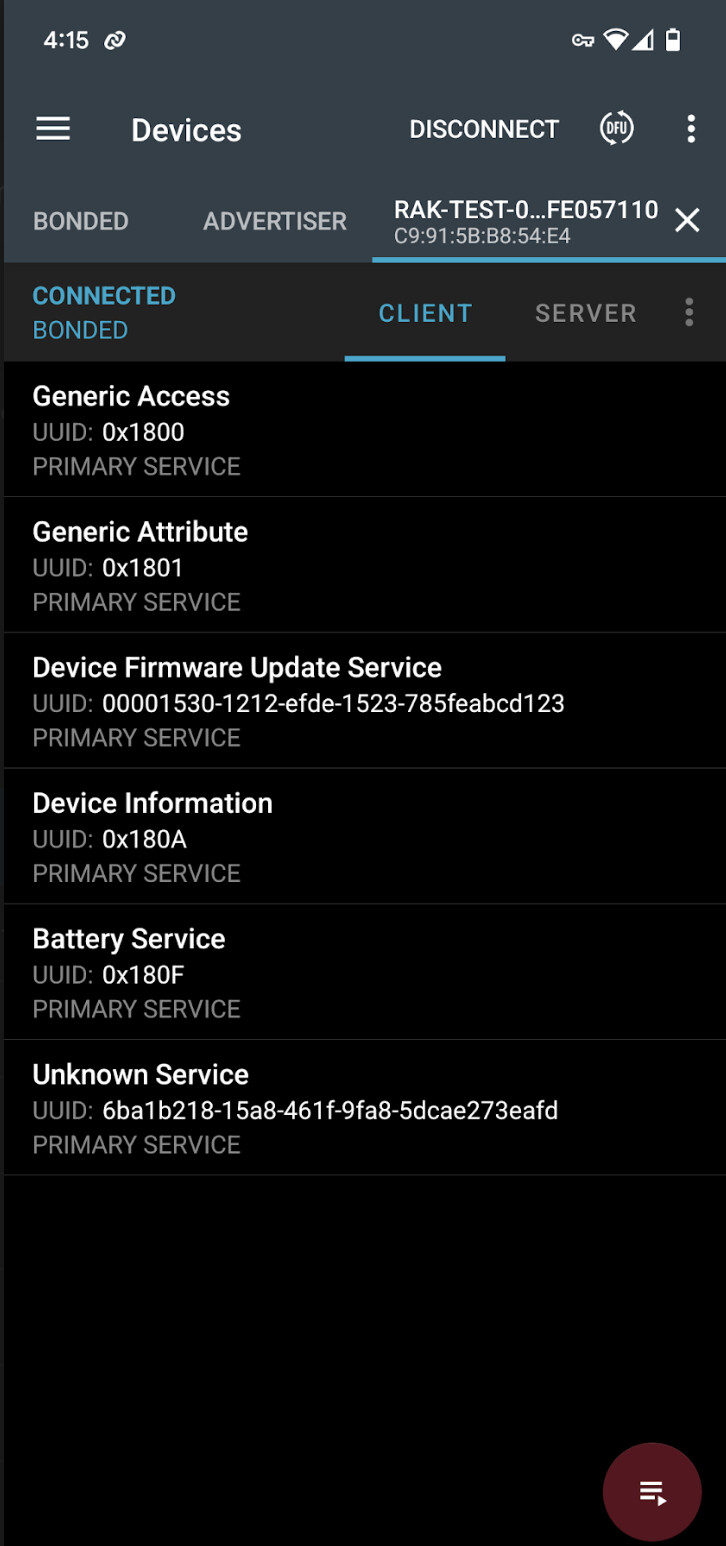Screen dimensions: 726x1546
Task: Open the app bar overflow menu
Action: 691,129
